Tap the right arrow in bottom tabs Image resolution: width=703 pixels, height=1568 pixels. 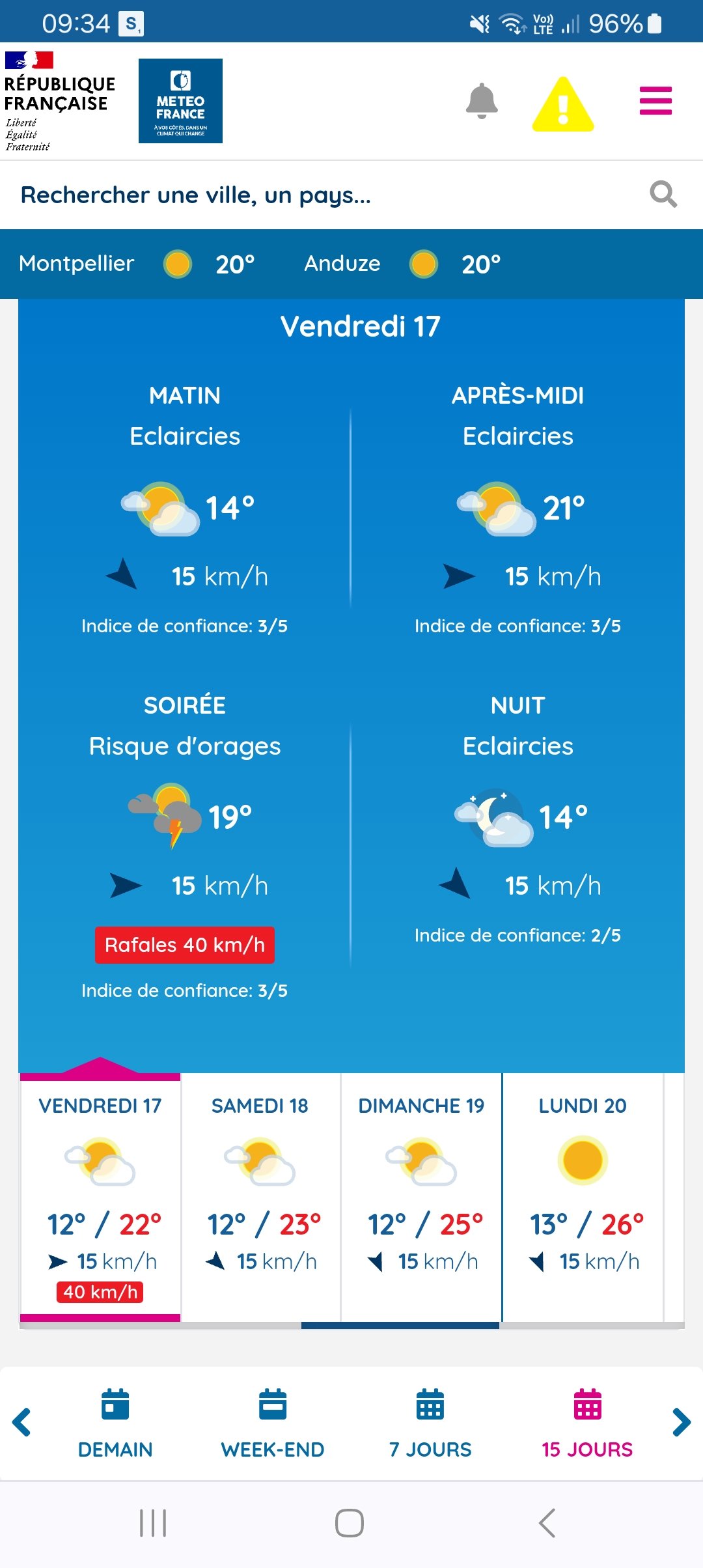(x=681, y=1422)
